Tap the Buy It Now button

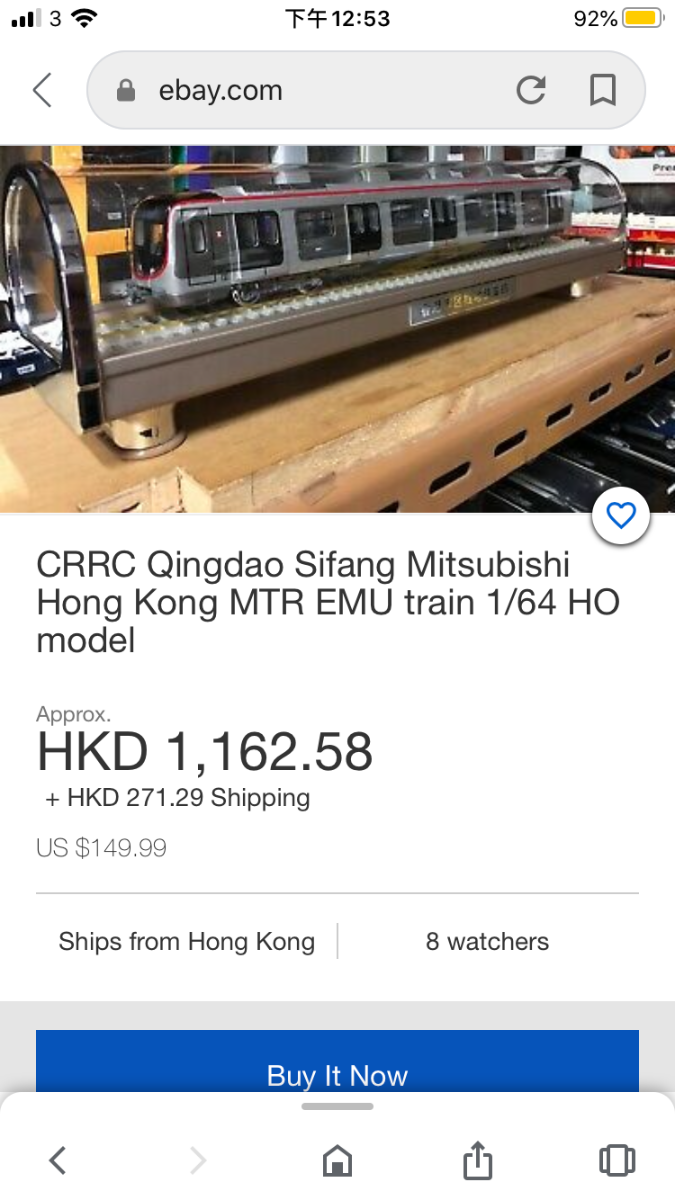click(x=337, y=1068)
